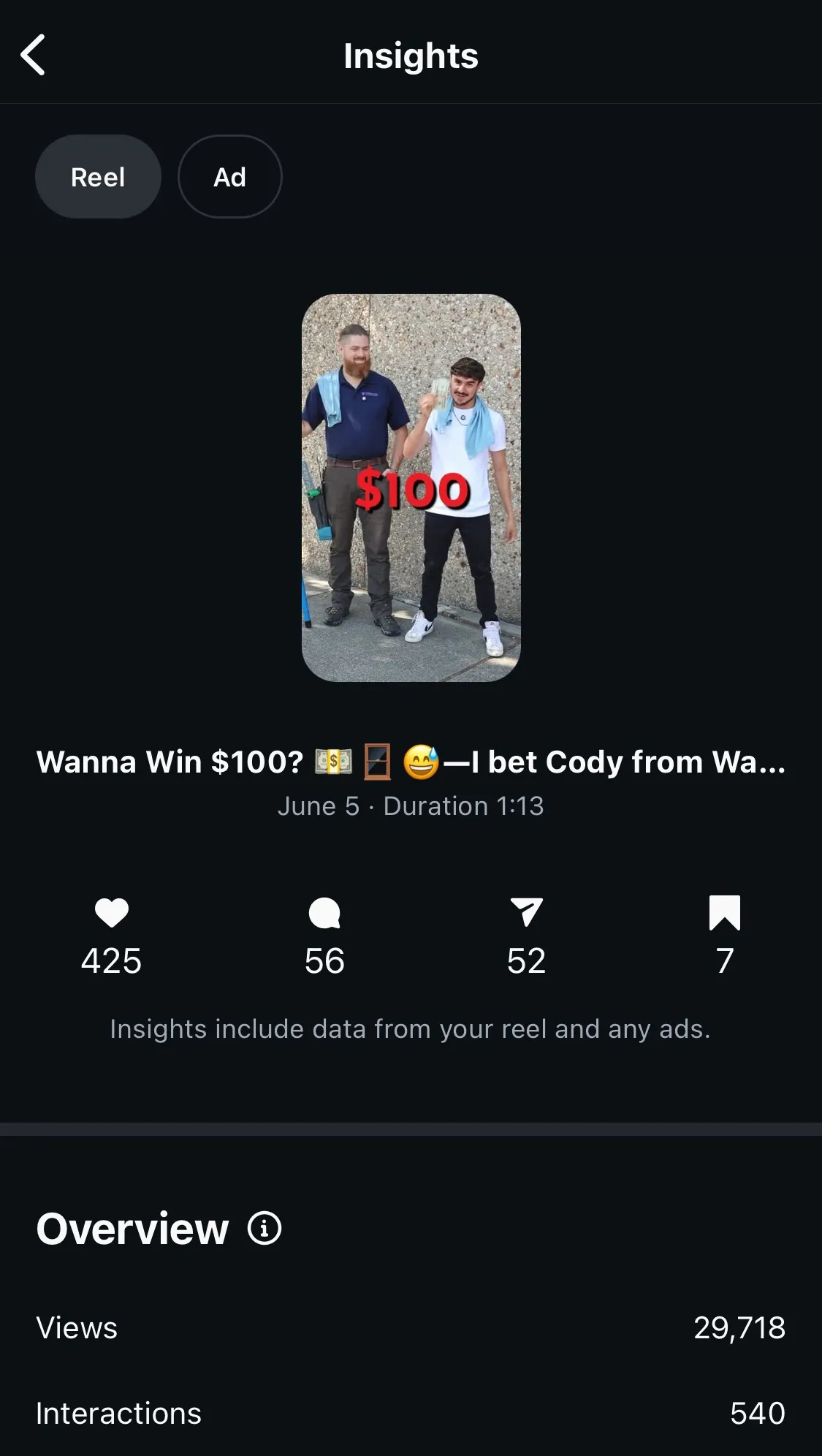Open the reel thumbnail preview
Viewport: 822px width, 1456px height.
coord(411,488)
